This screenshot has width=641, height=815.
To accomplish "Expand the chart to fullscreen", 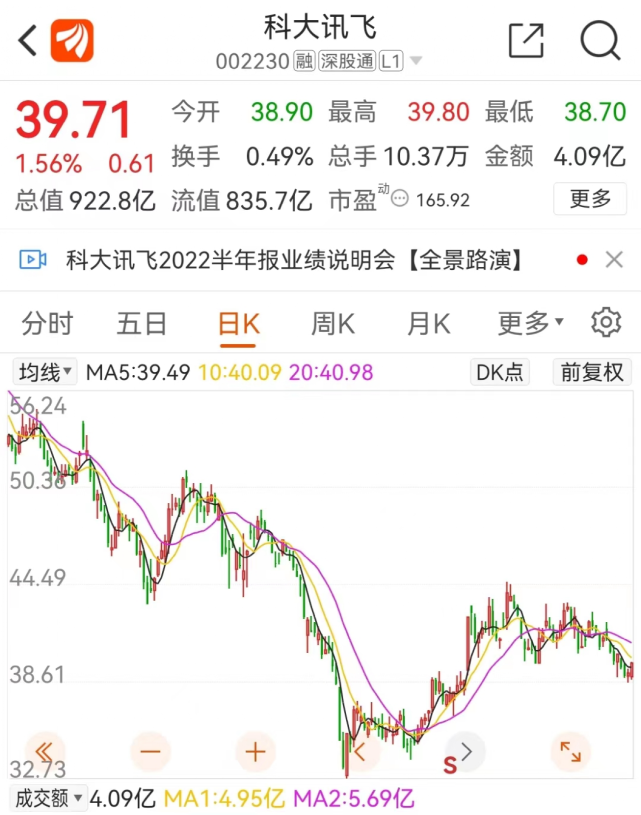I will (x=570, y=750).
